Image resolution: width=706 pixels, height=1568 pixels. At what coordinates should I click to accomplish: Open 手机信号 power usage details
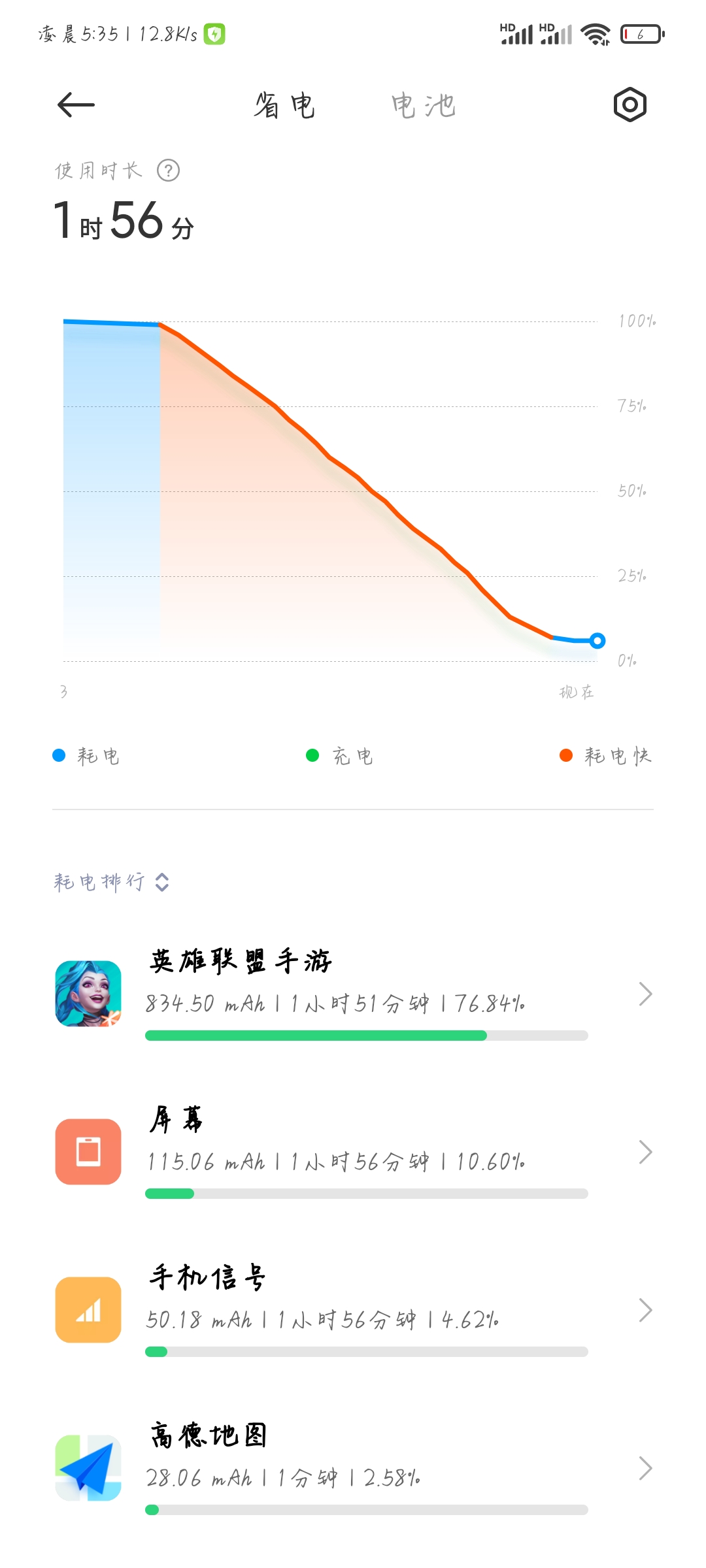pos(353,1311)
